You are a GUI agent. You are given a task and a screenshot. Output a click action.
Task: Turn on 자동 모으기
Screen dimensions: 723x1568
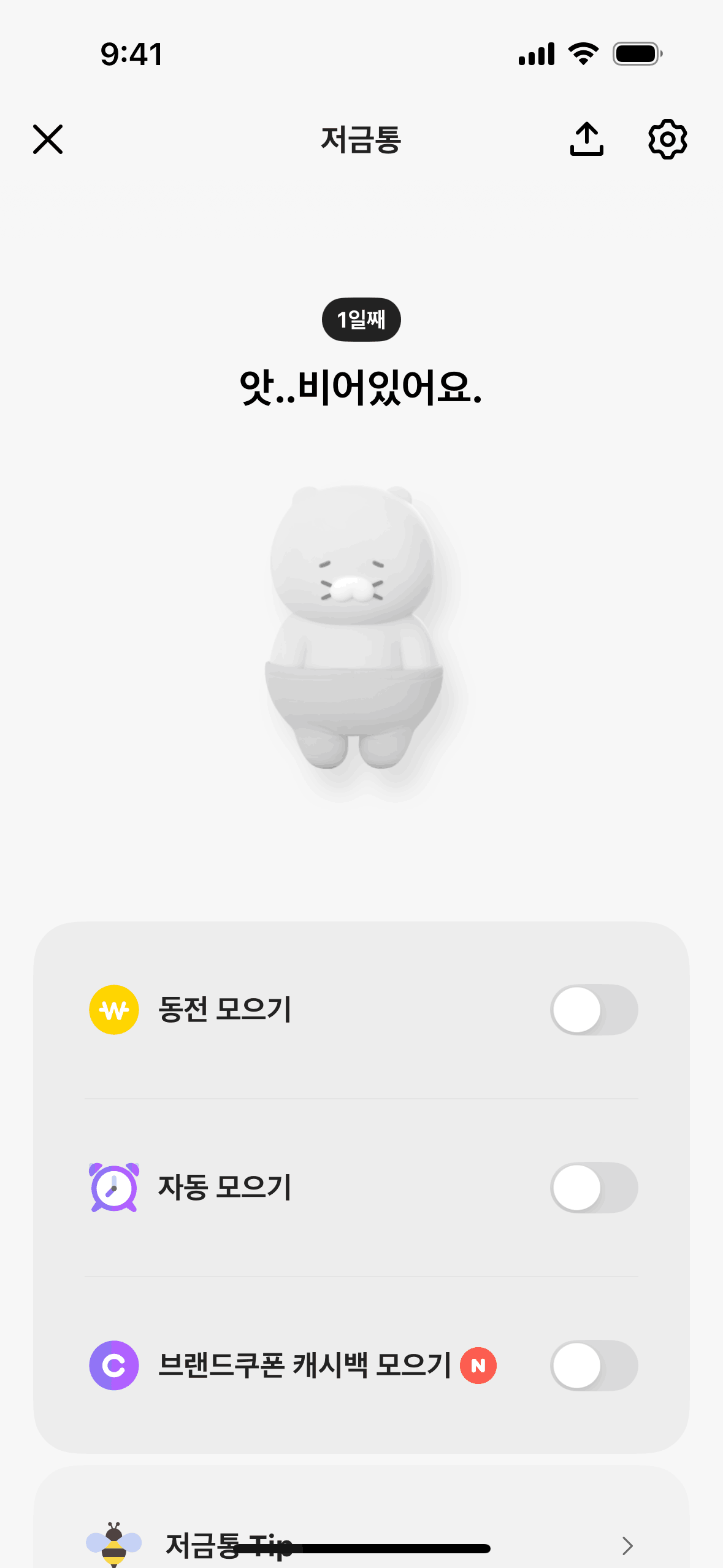594,1188
